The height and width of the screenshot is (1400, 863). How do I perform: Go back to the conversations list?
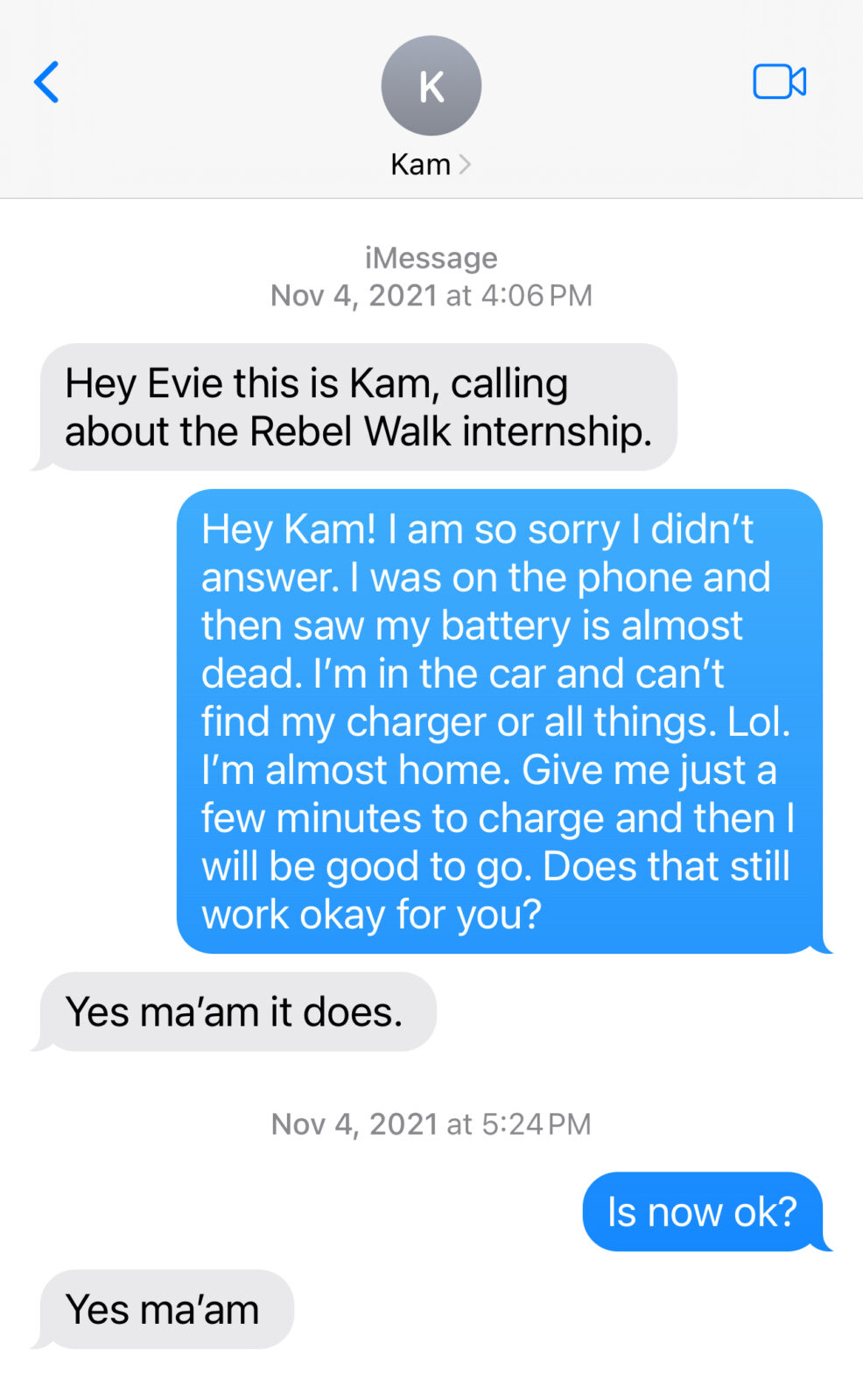(x=46, y=82)
